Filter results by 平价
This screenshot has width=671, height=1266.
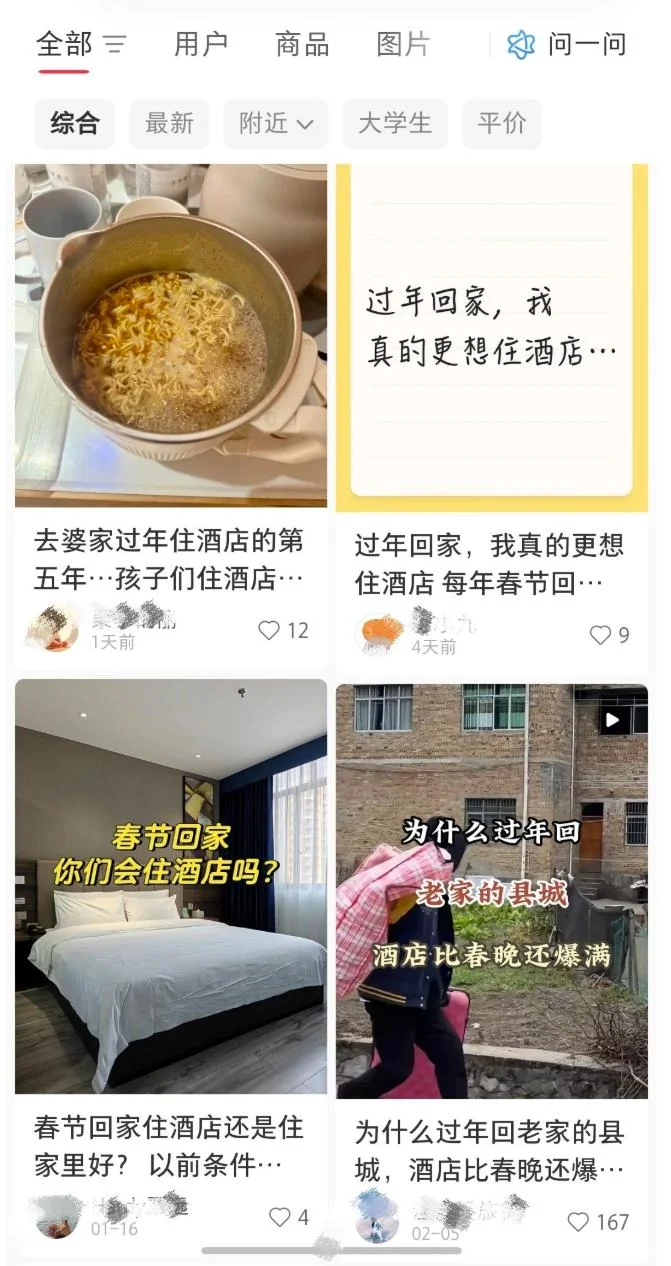[x=502, y=124]
